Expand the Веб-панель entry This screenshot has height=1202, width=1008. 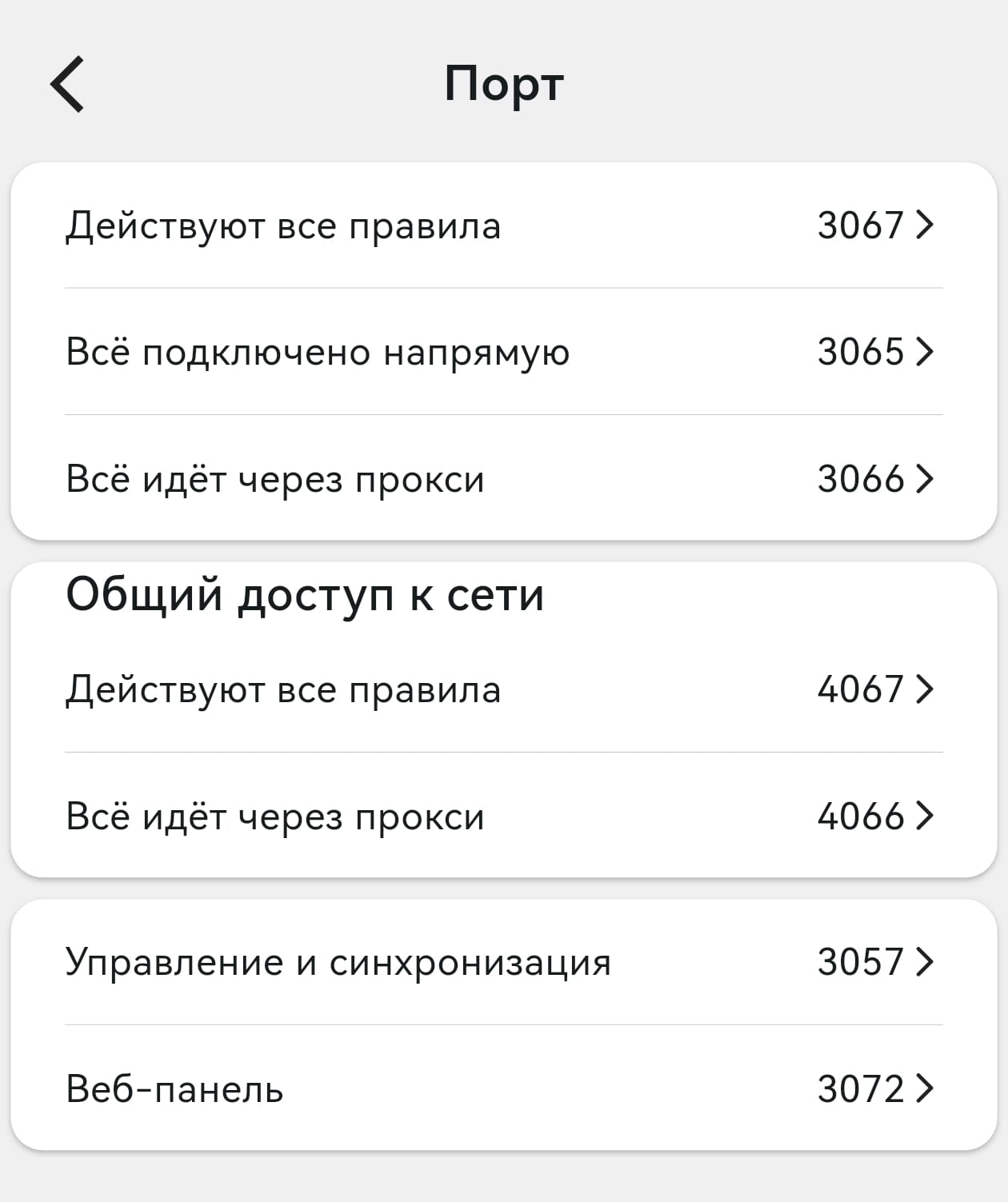click(172, 1088)
